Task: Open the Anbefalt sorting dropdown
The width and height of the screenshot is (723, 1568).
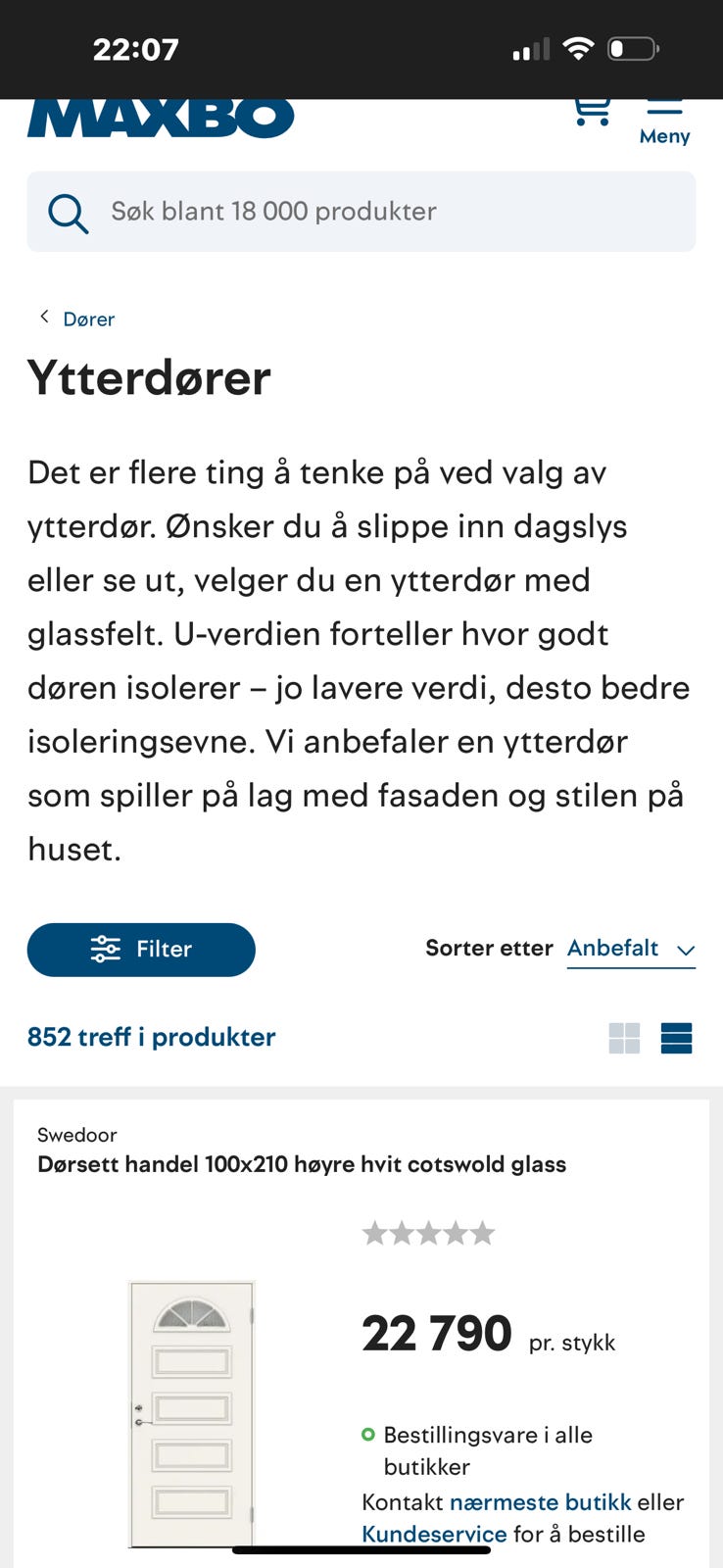Action: (x=614, y=949)
